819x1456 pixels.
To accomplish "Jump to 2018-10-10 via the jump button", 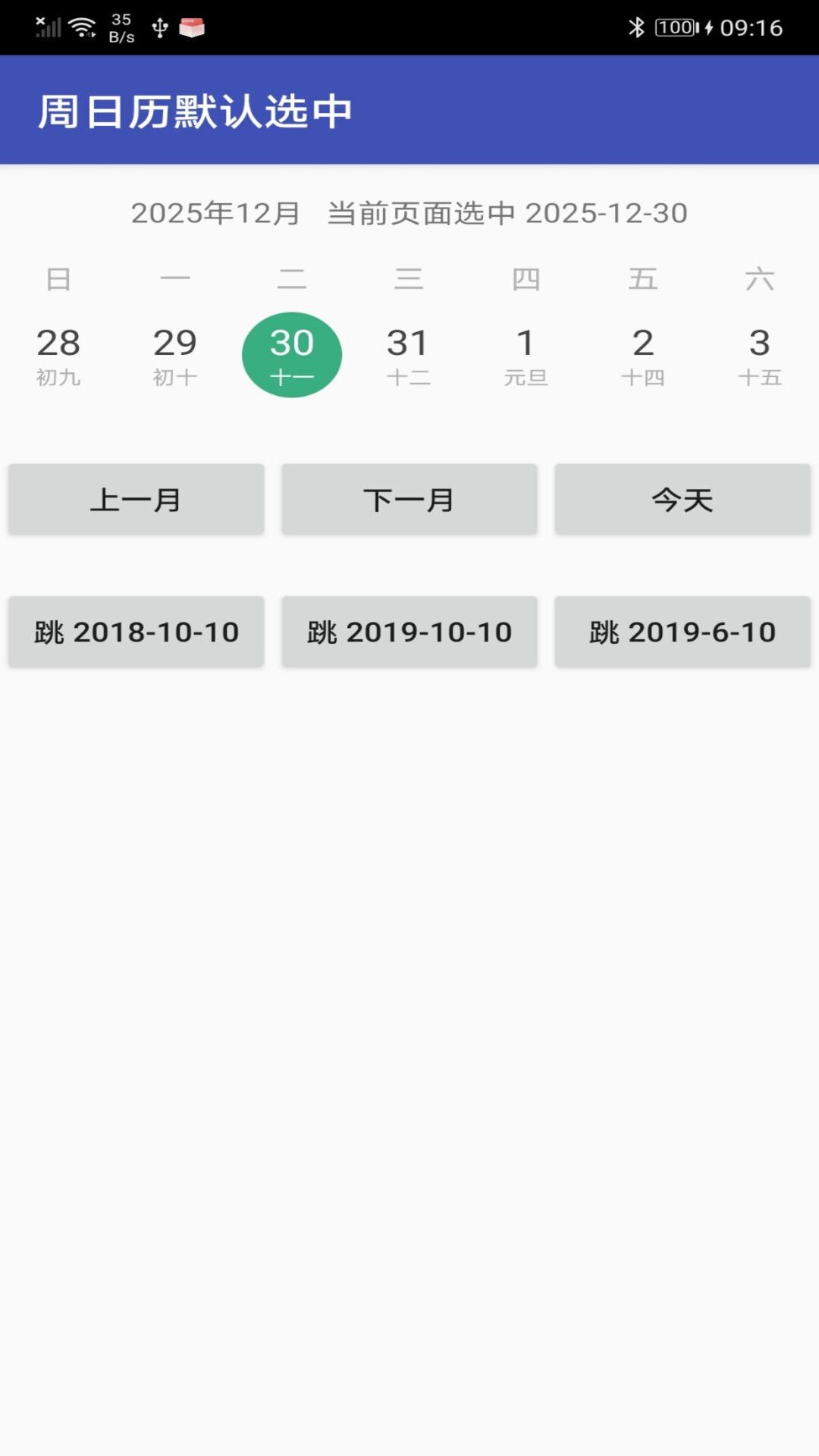I will (x=136, y=631).
